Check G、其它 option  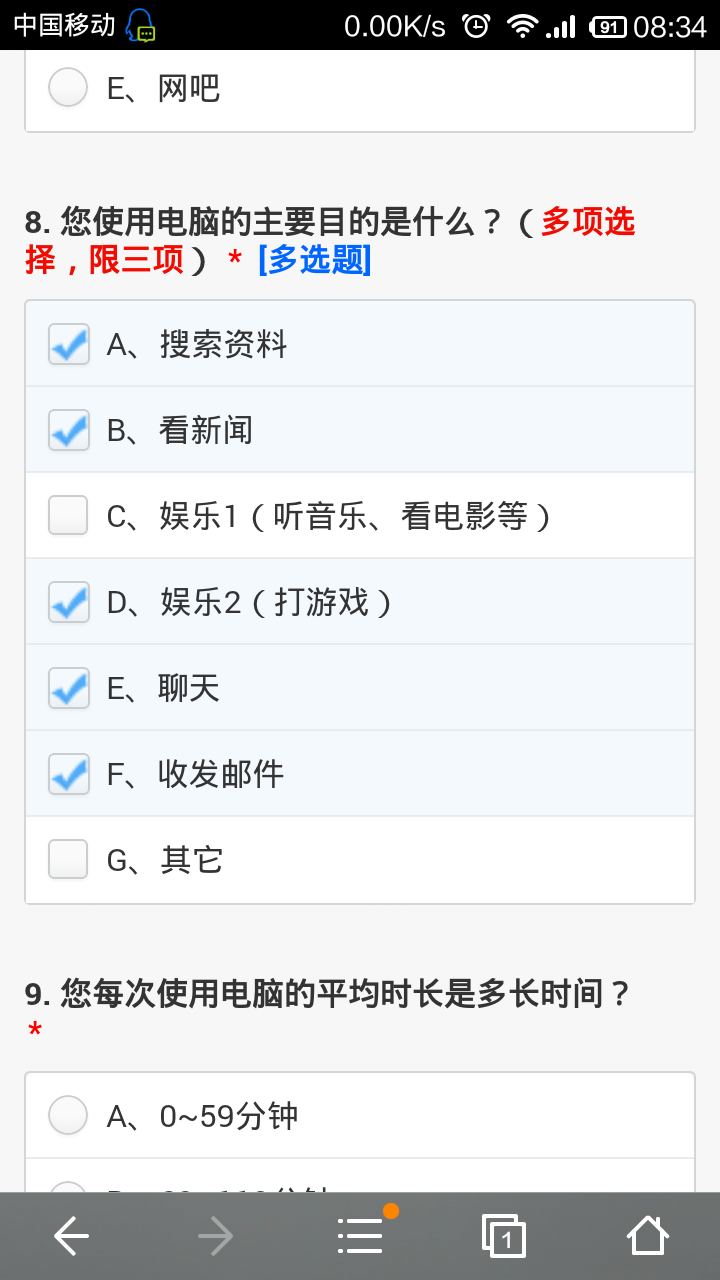[x=69, y=860]
